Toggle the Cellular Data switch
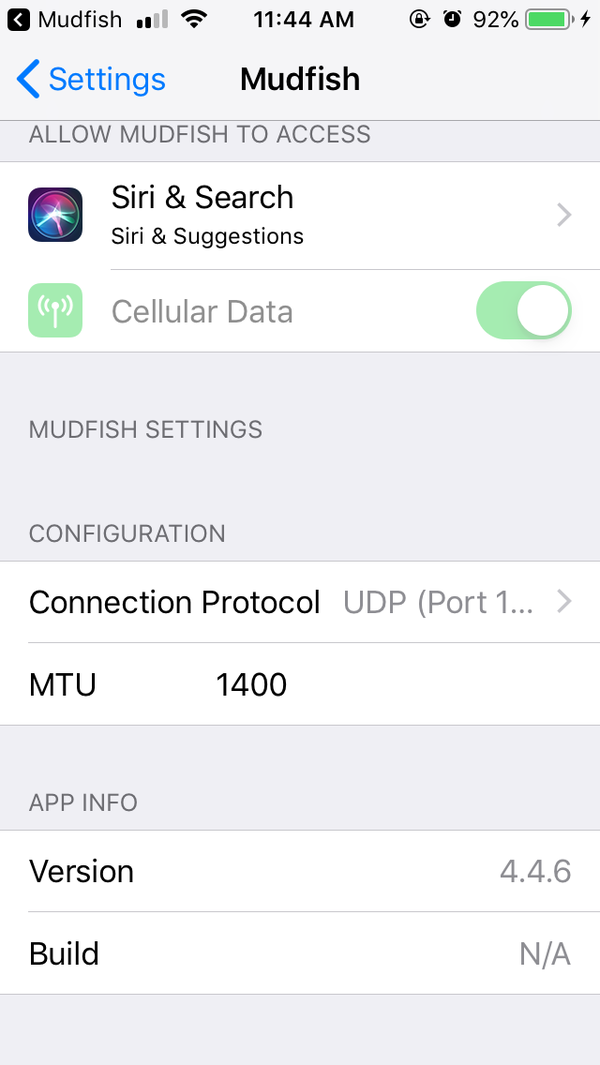The image size is (600, 1065). point(523,311)
